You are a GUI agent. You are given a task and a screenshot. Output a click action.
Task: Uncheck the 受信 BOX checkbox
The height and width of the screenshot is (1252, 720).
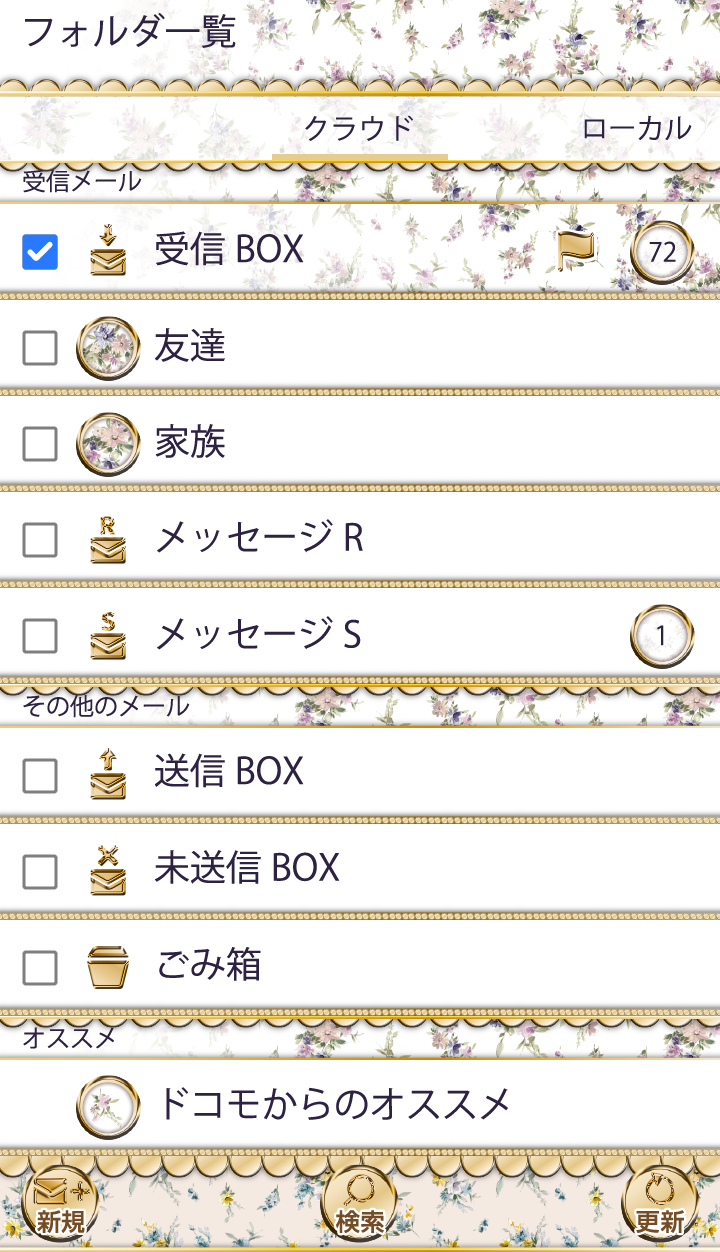click(x=40, y=251)
